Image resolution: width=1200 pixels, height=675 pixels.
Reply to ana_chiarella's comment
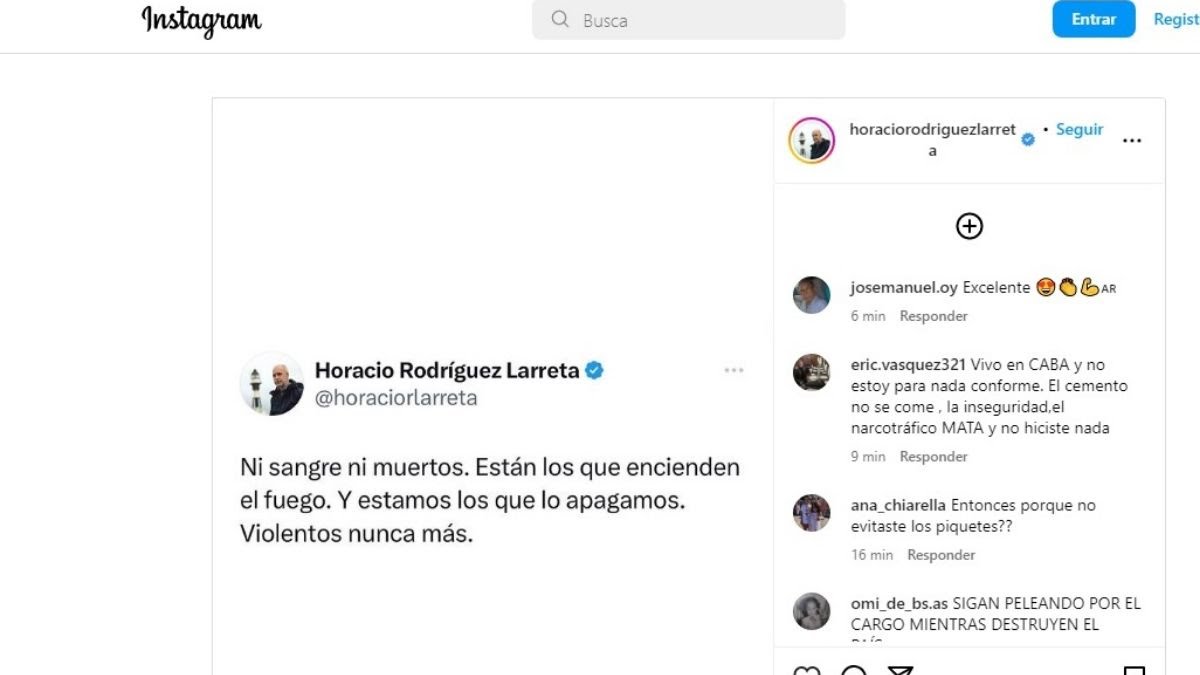pos(941,554)
